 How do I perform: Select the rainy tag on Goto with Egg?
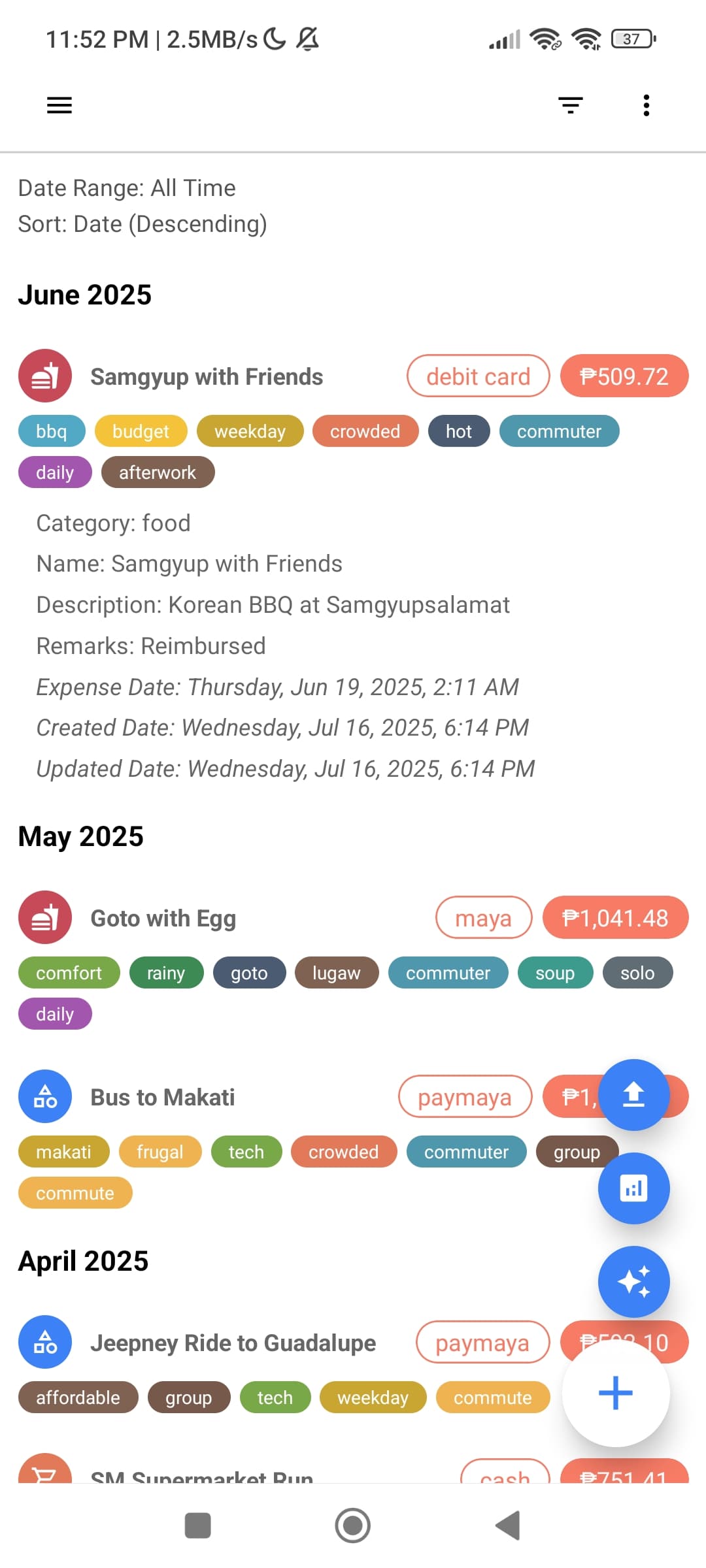pos(166,973)
